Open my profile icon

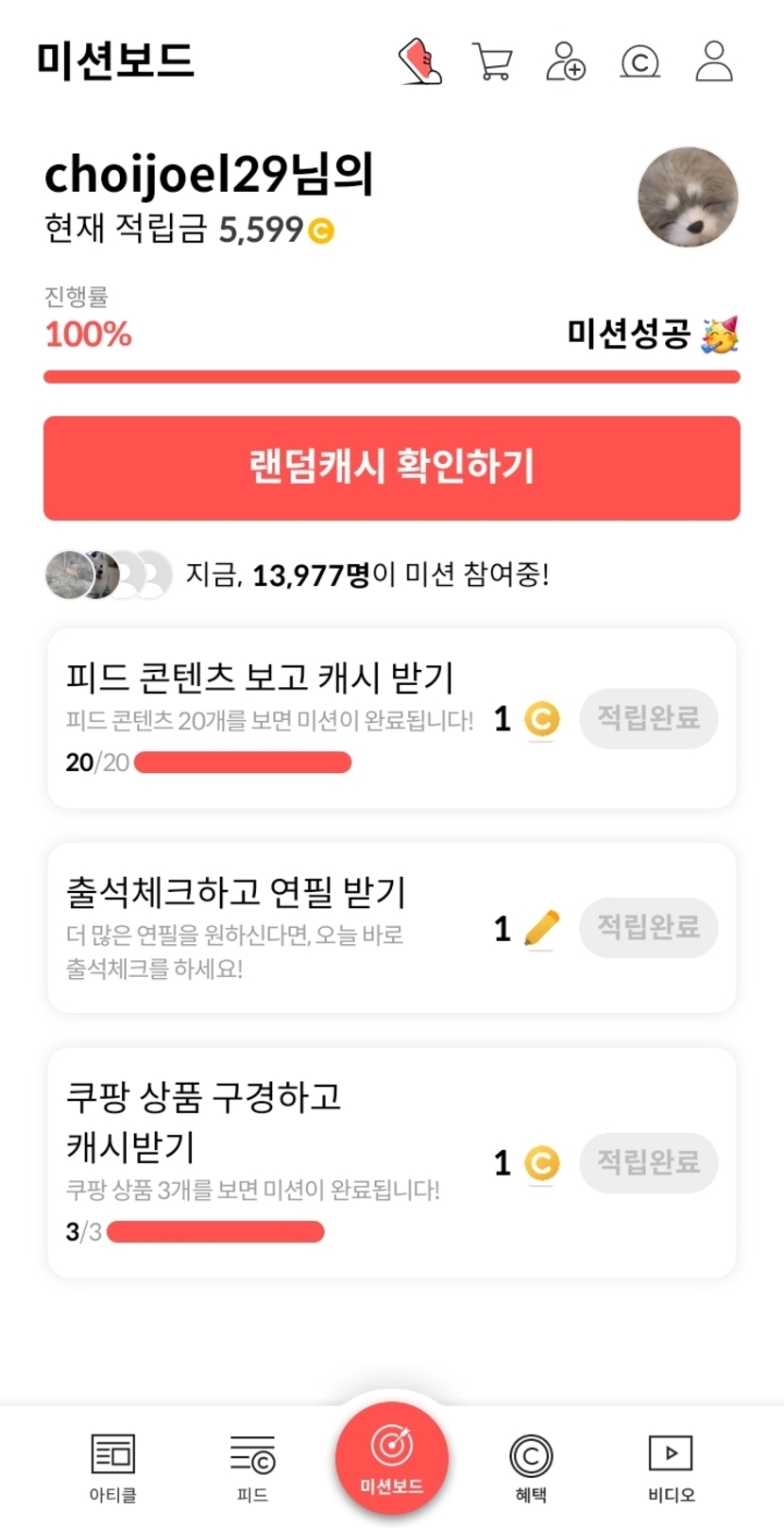pos(714,61)
